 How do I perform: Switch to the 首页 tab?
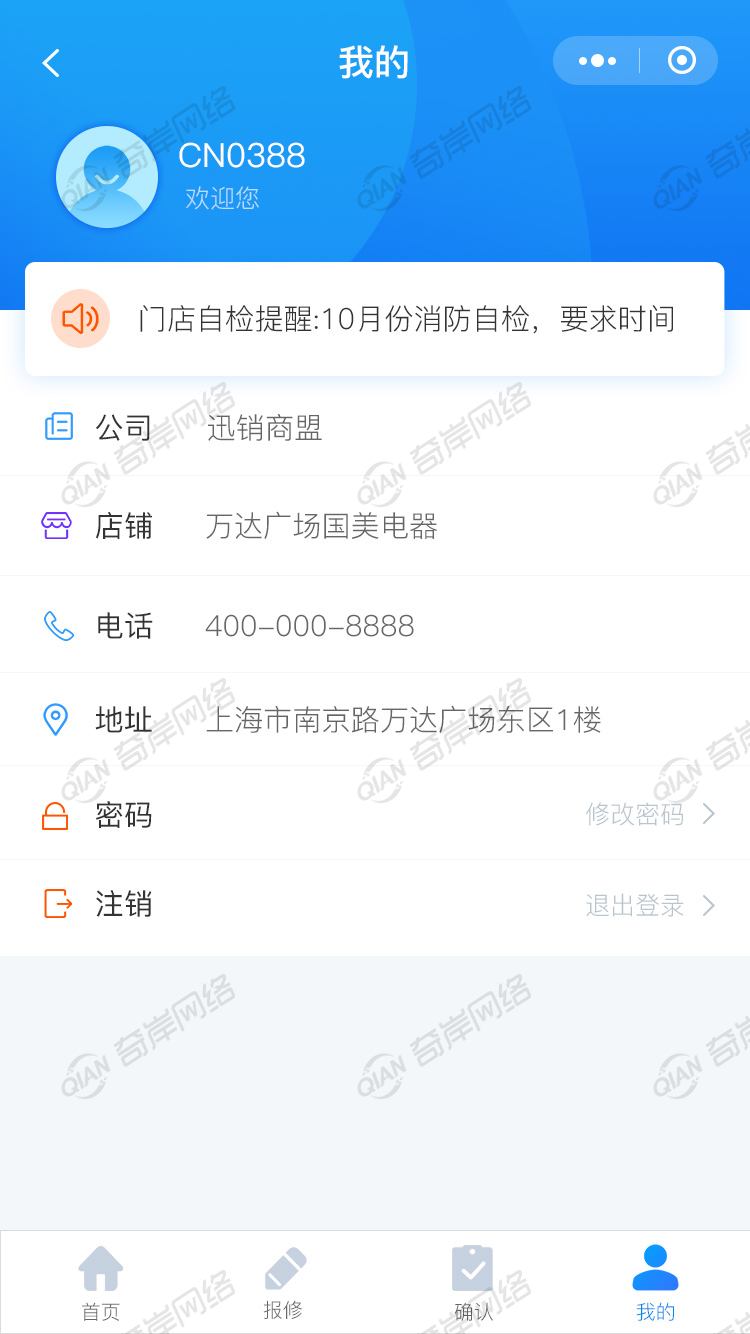pos(100,1283)
